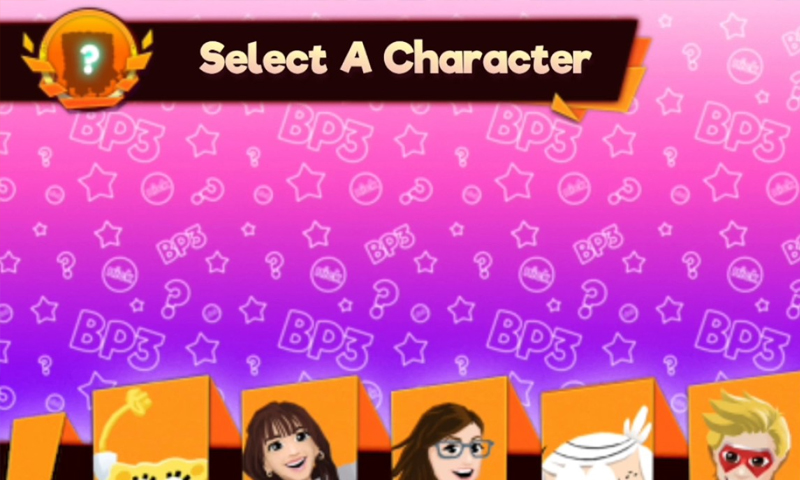The height and width of the screenshot is (480, 800).
Task: Select the white-haired boy character card
Action: point(598,440)
